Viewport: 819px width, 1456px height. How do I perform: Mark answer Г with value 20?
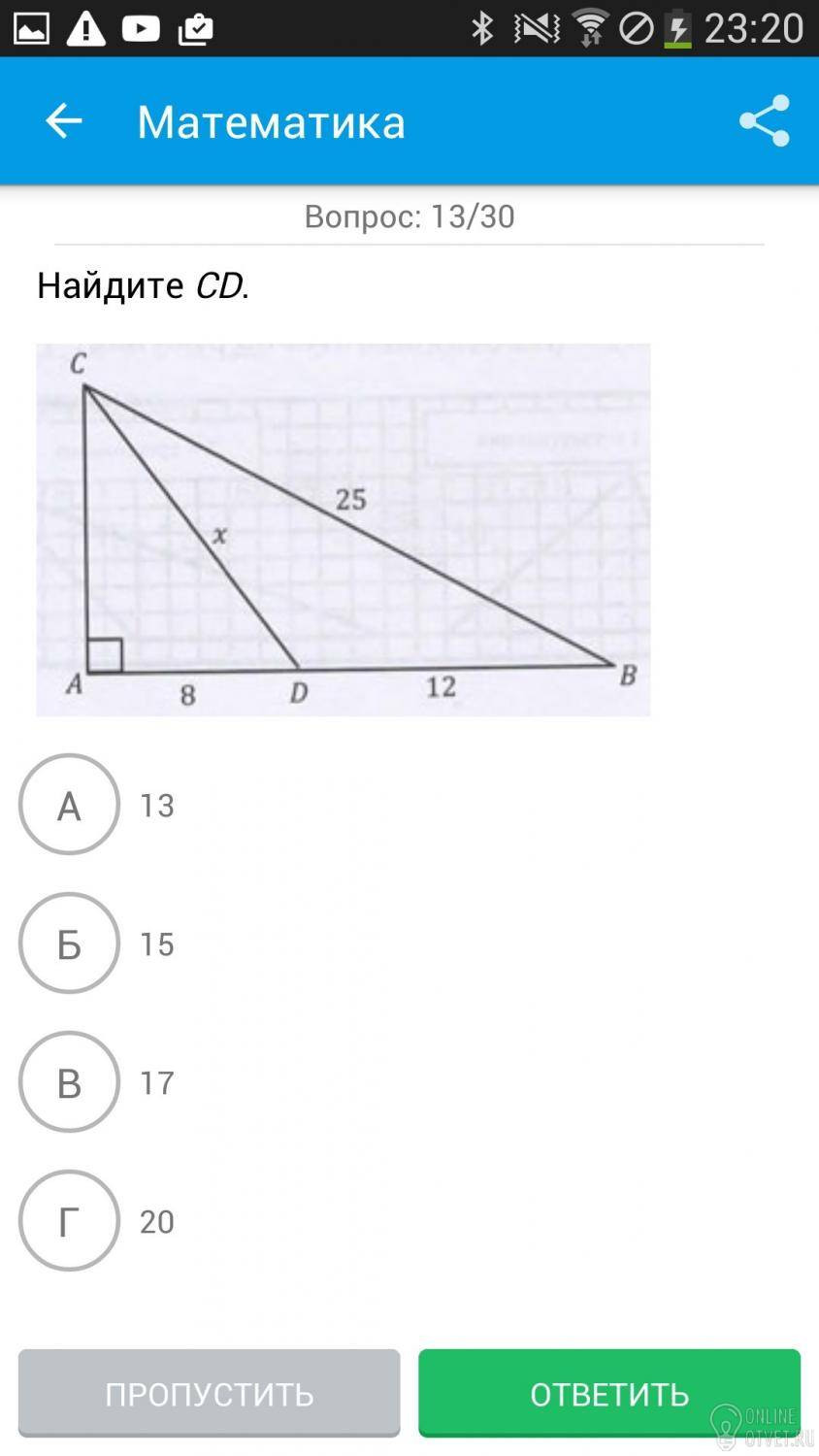pyautogui.click(x=69, y=1221)
